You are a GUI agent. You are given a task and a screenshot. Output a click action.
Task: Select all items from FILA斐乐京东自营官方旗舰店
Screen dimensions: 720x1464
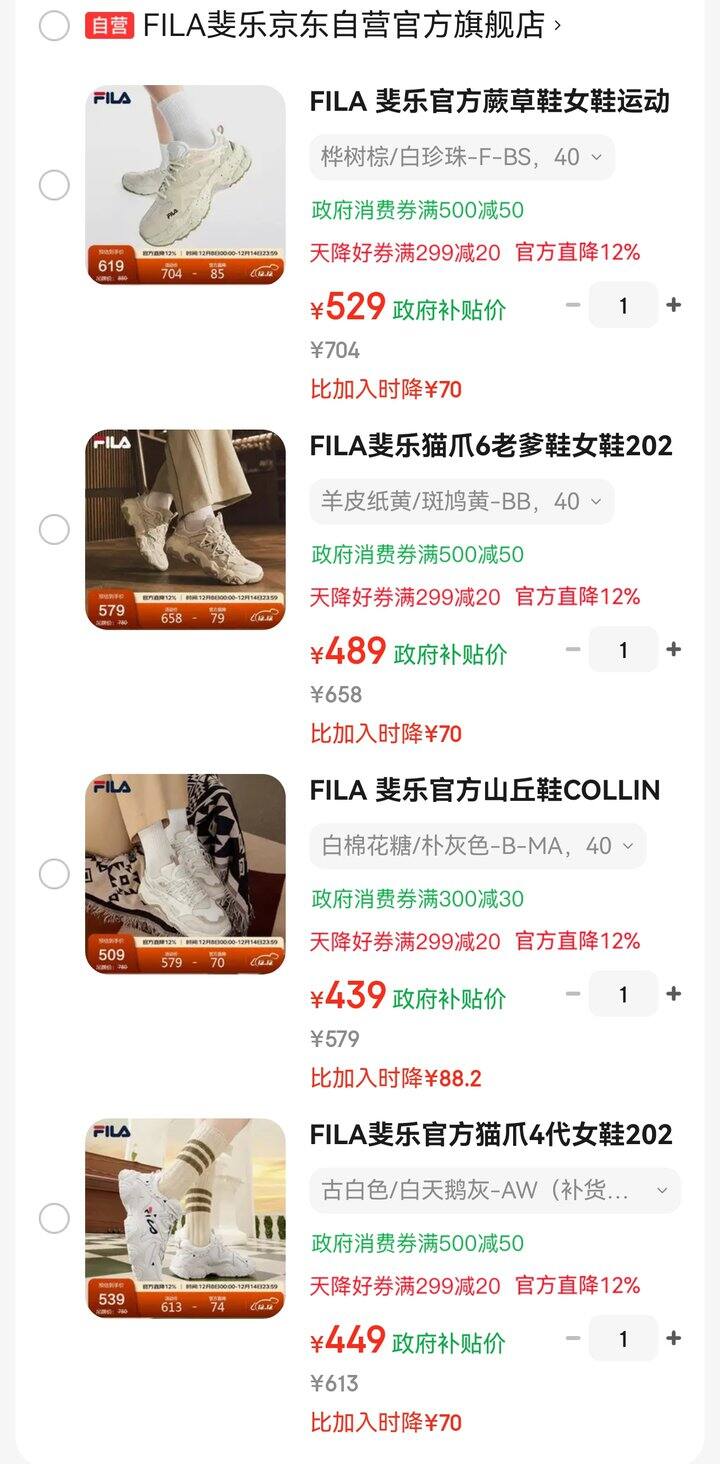(54, 26)
